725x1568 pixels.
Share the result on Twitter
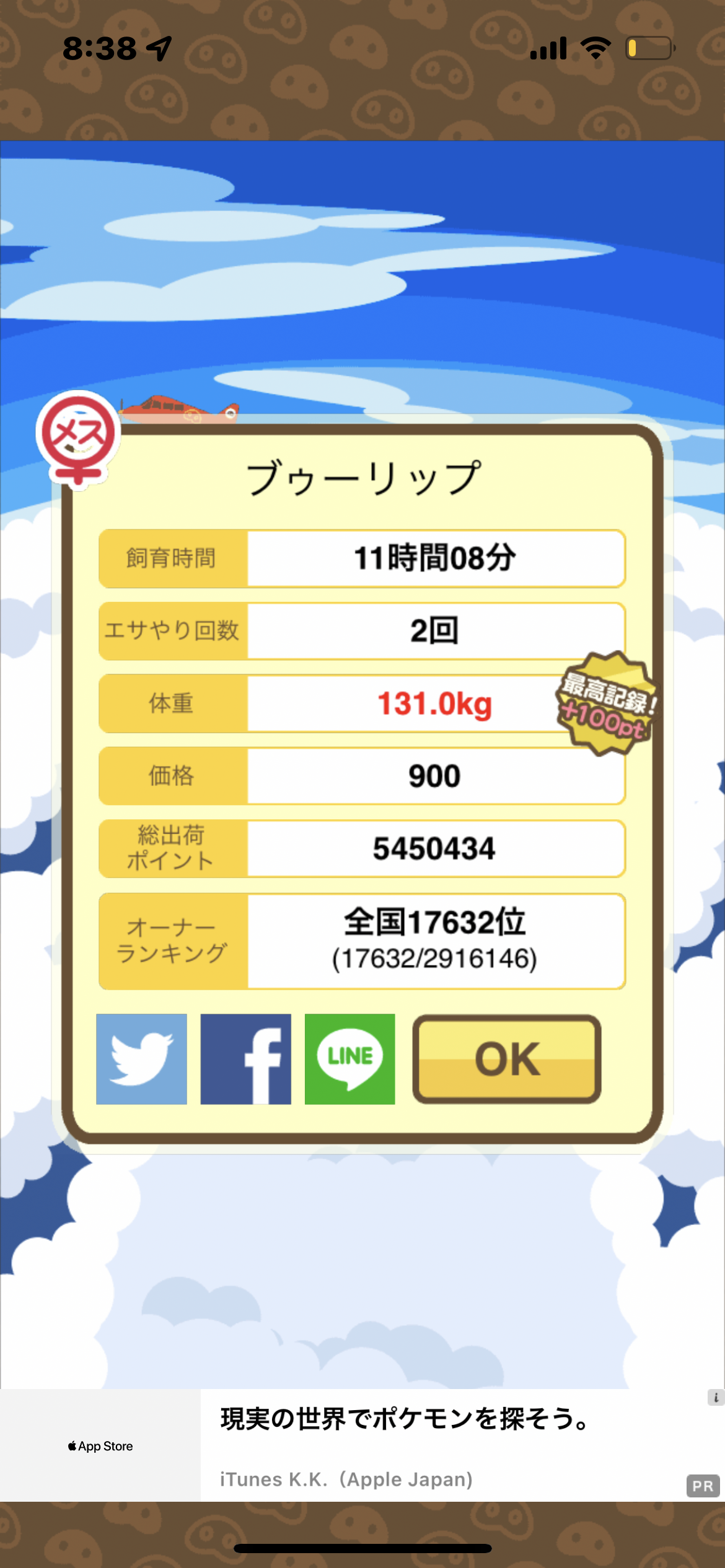[x=141, y=1058]
